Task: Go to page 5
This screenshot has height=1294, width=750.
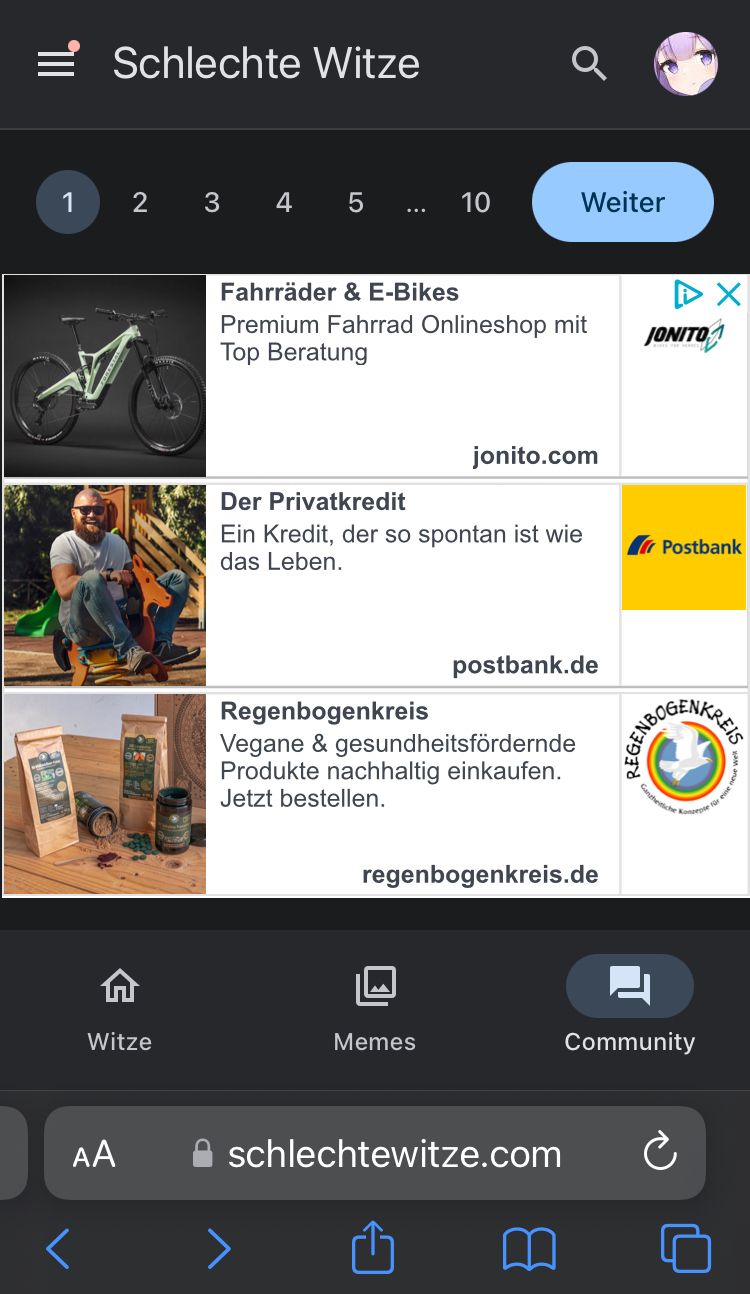Action: [356, 203]
